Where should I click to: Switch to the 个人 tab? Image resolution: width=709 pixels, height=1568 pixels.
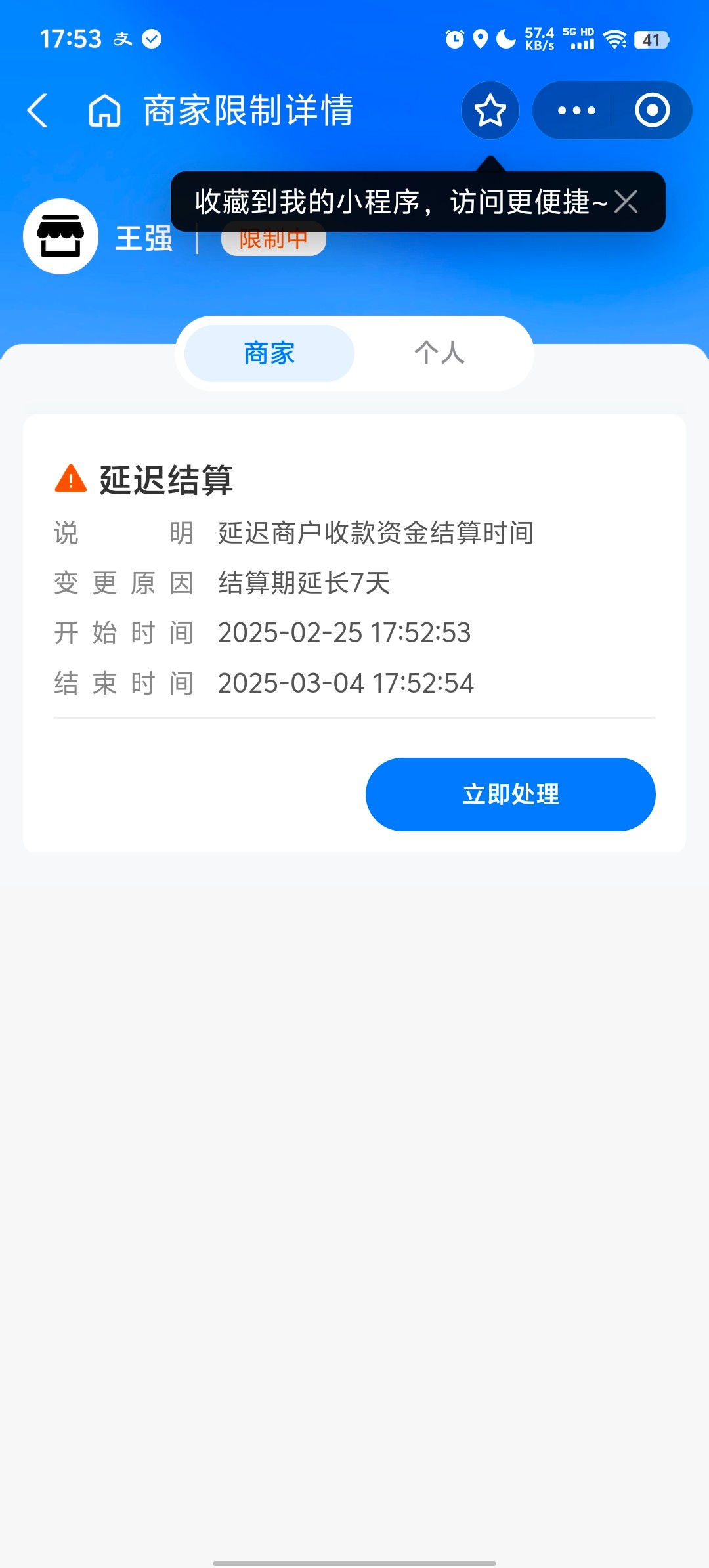tap(439, 353)
